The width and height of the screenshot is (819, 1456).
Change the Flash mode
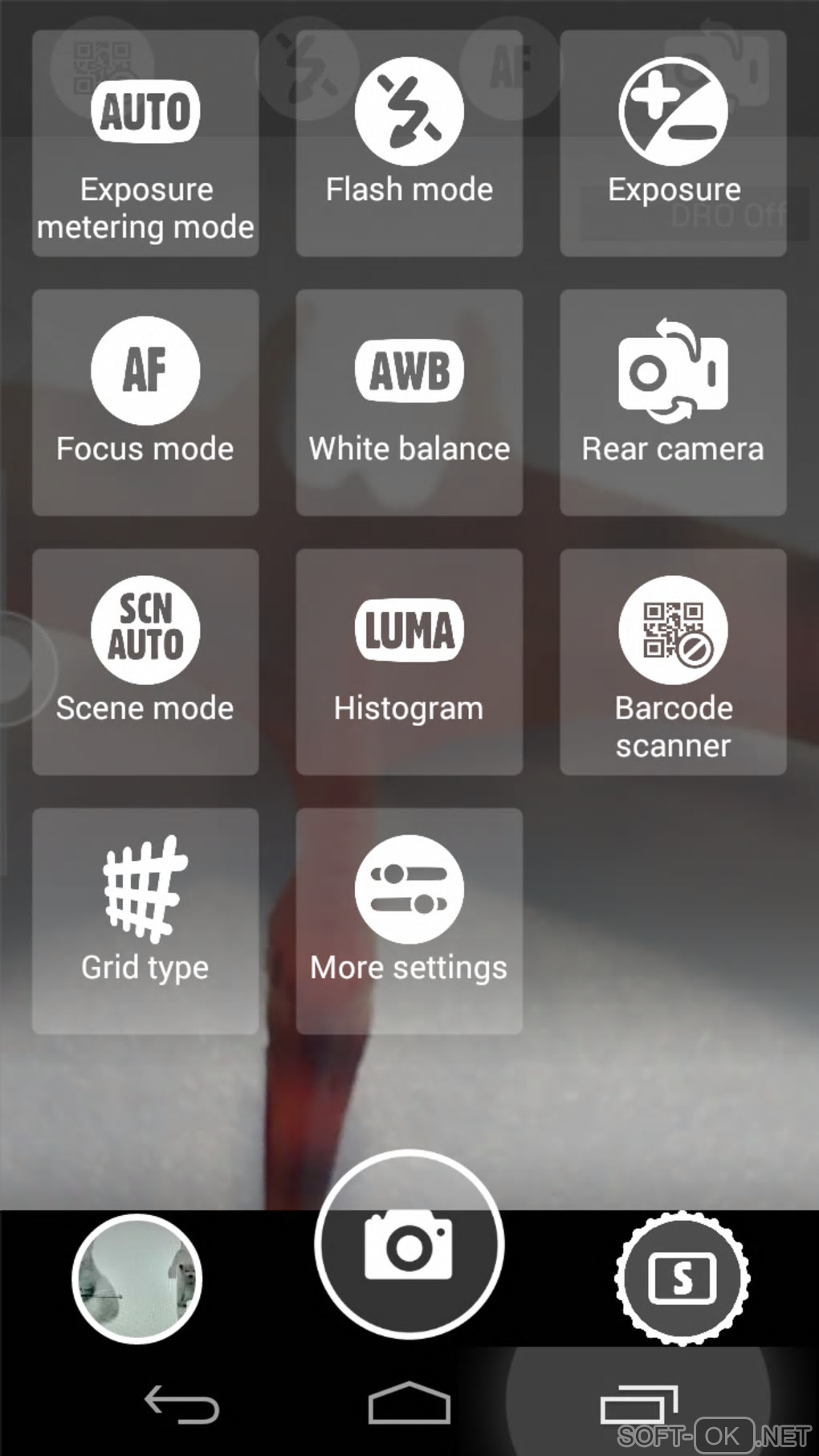[x=409, y=144]
